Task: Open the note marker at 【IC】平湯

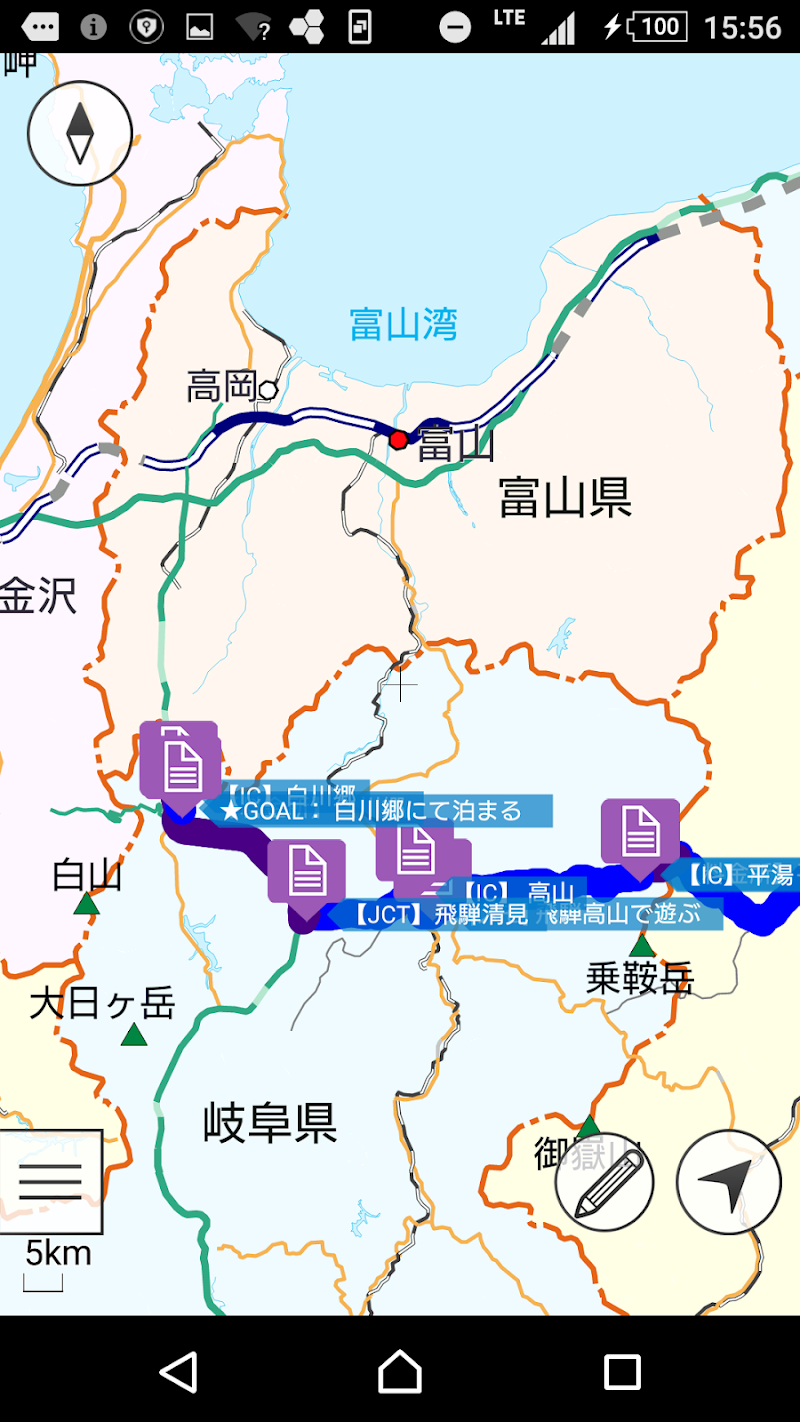Action: click(x=640, y=832)
